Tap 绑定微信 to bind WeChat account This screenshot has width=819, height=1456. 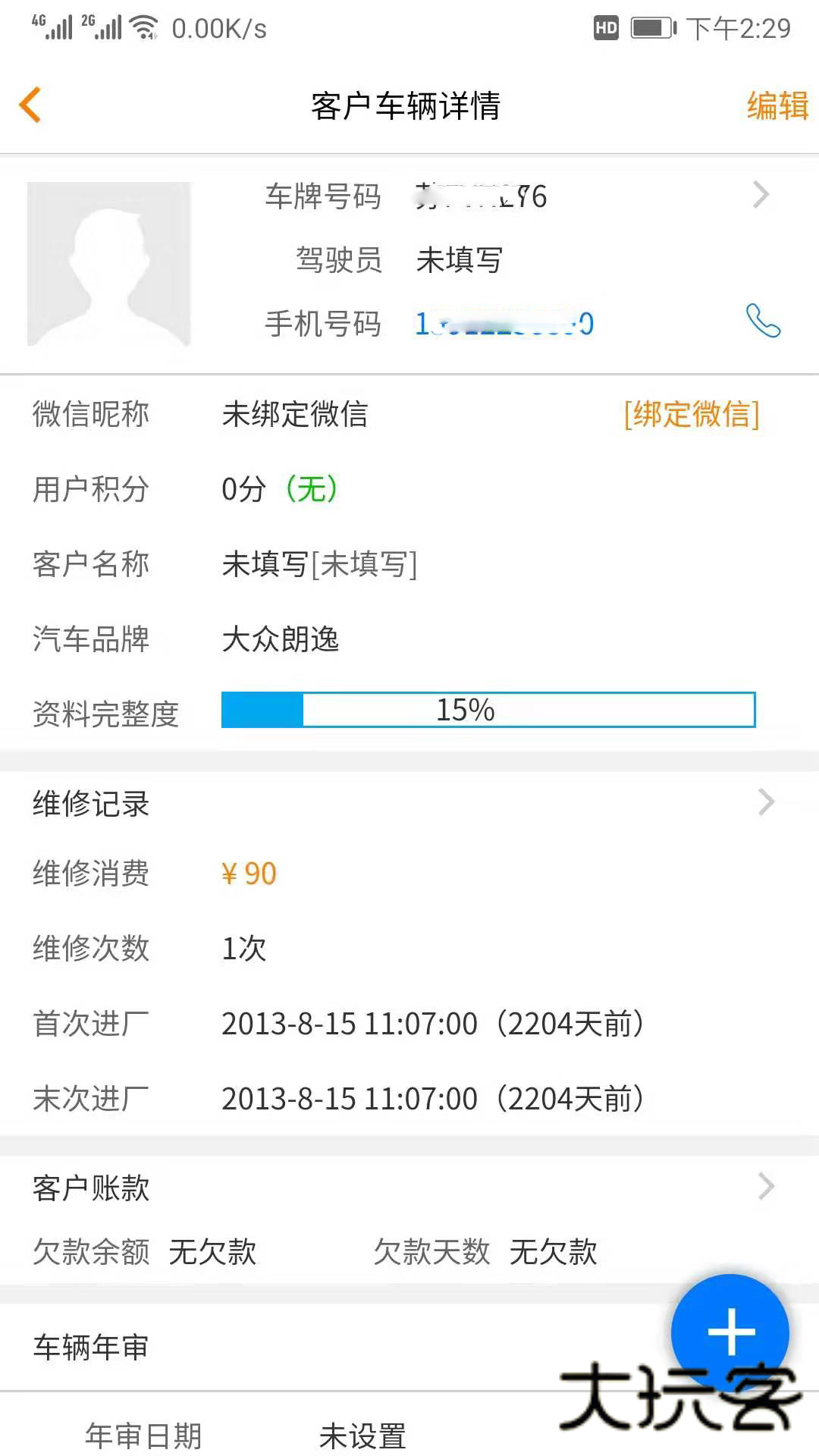click(691, 415)
